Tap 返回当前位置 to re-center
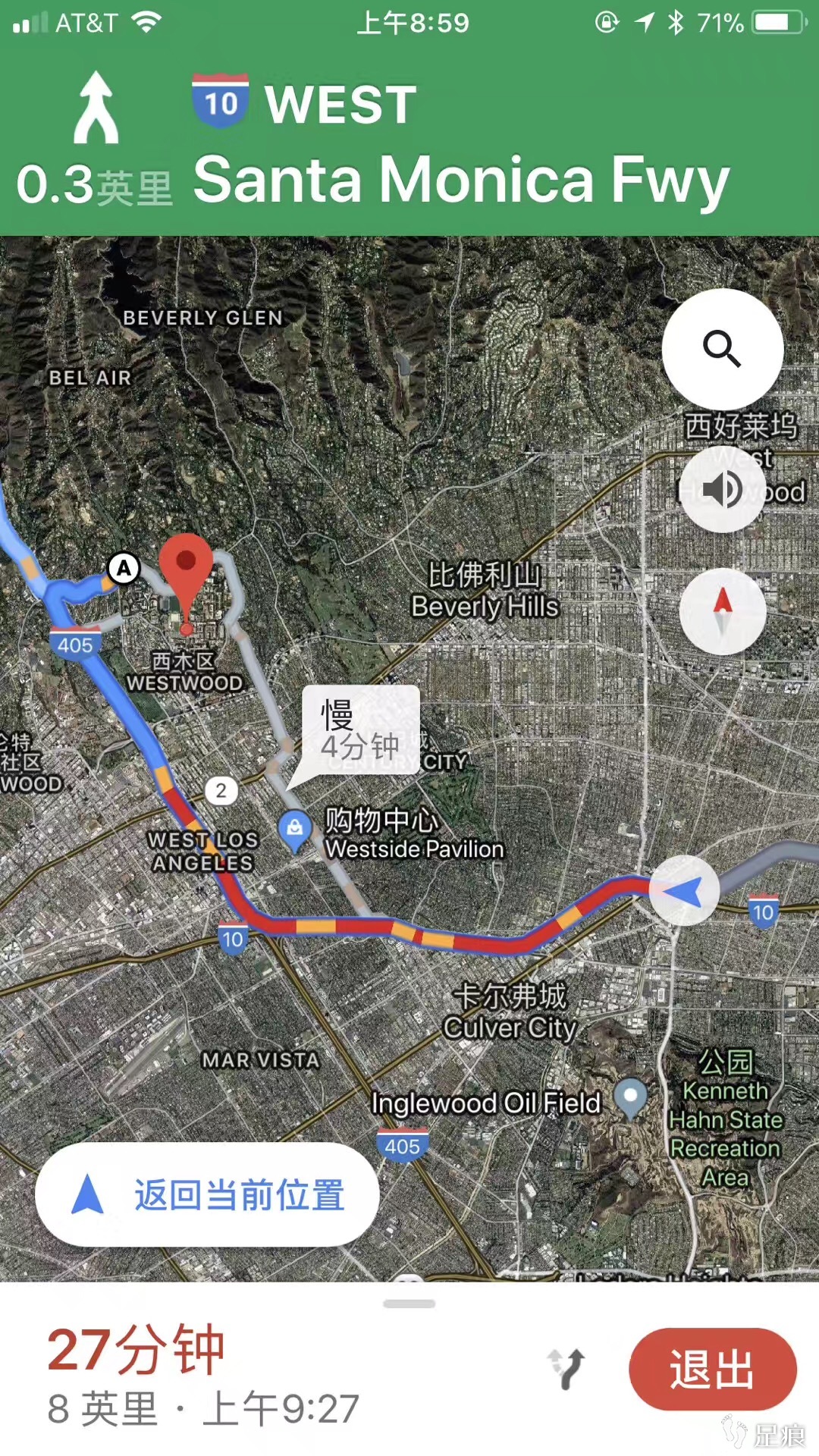The width and height of the screenshot is (819, 1456). tap(207, 1195)
